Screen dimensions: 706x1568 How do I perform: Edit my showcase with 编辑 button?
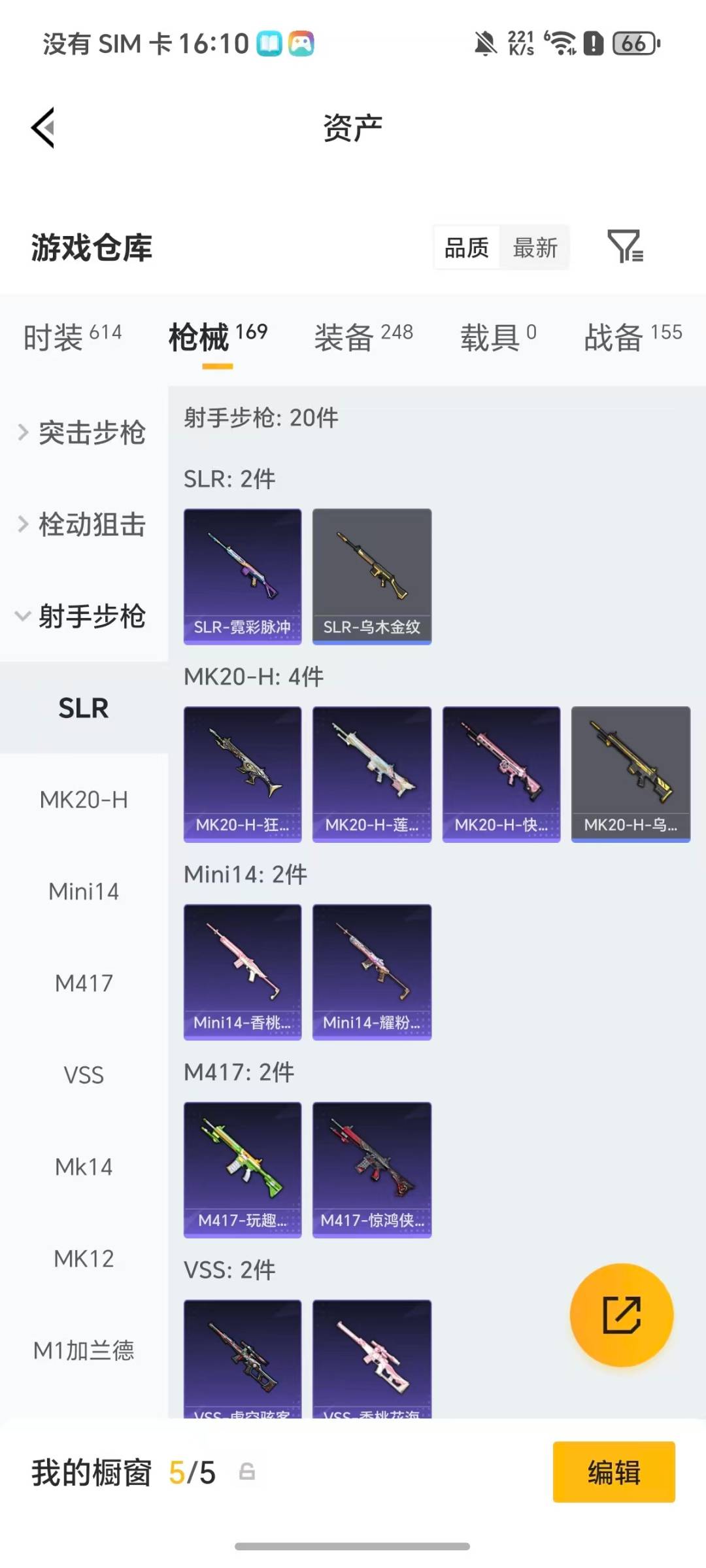click(613, 1472)
